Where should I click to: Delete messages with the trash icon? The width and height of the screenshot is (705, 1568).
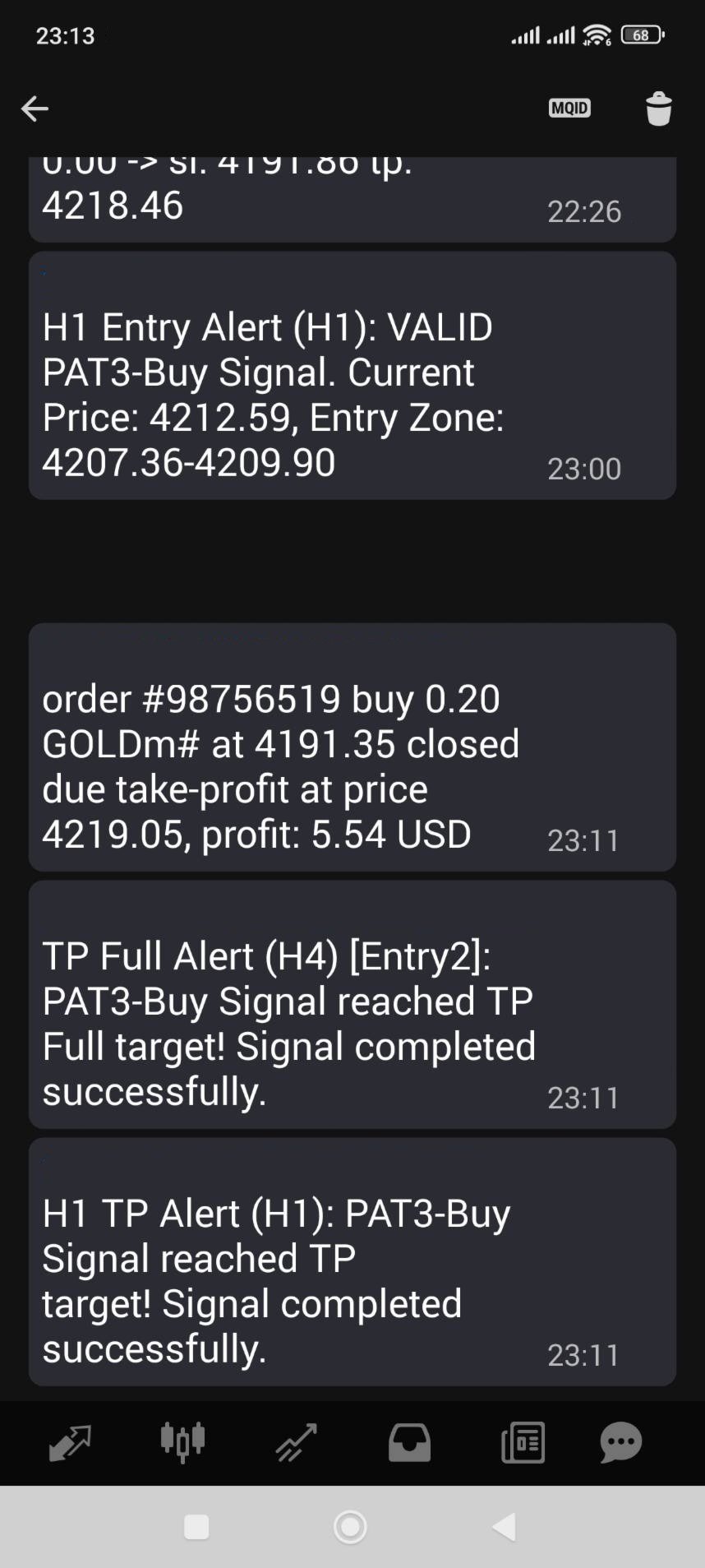point(658,109)
